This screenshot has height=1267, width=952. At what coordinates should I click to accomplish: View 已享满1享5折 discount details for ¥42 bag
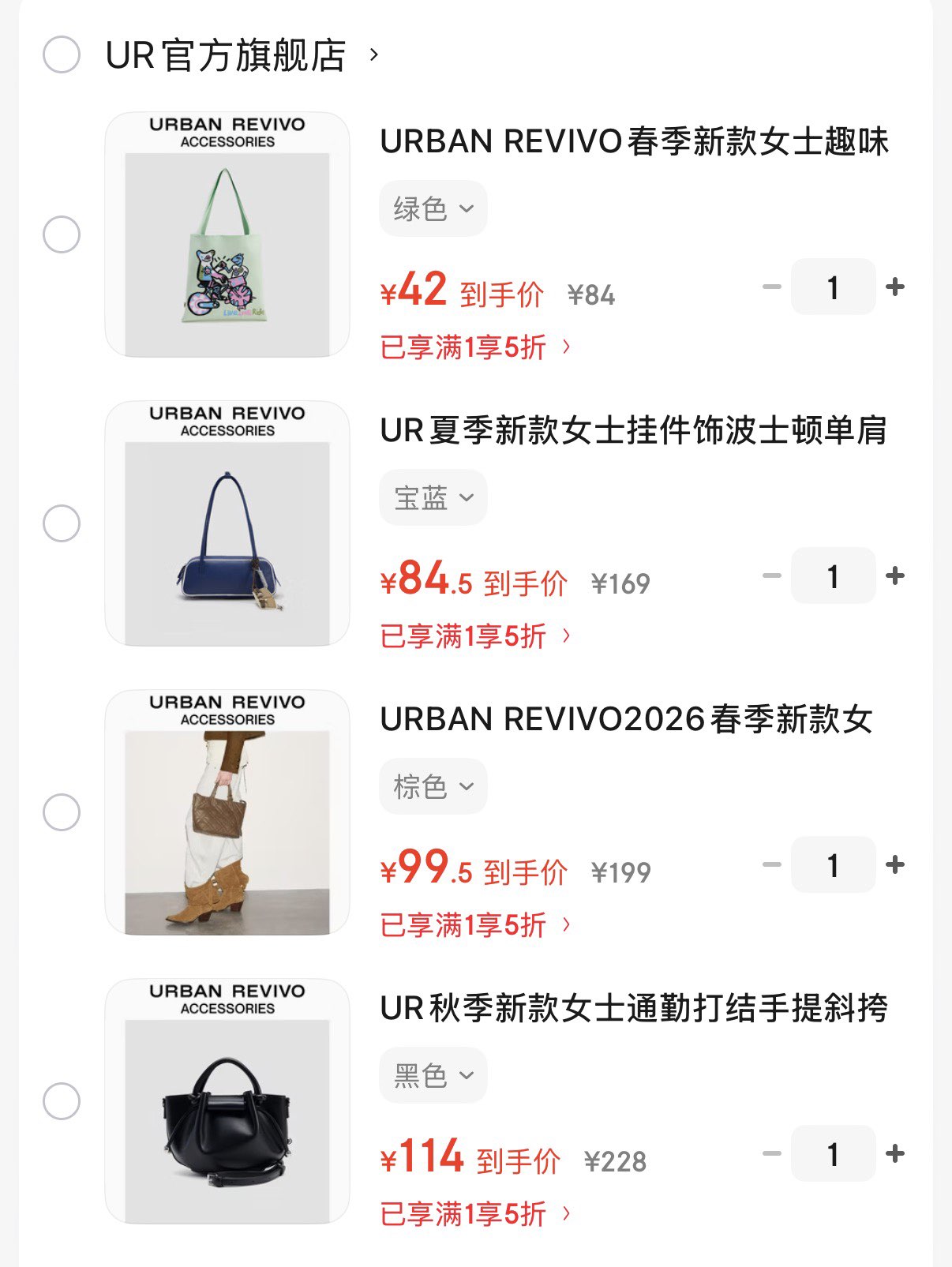(x=475, y=347)
